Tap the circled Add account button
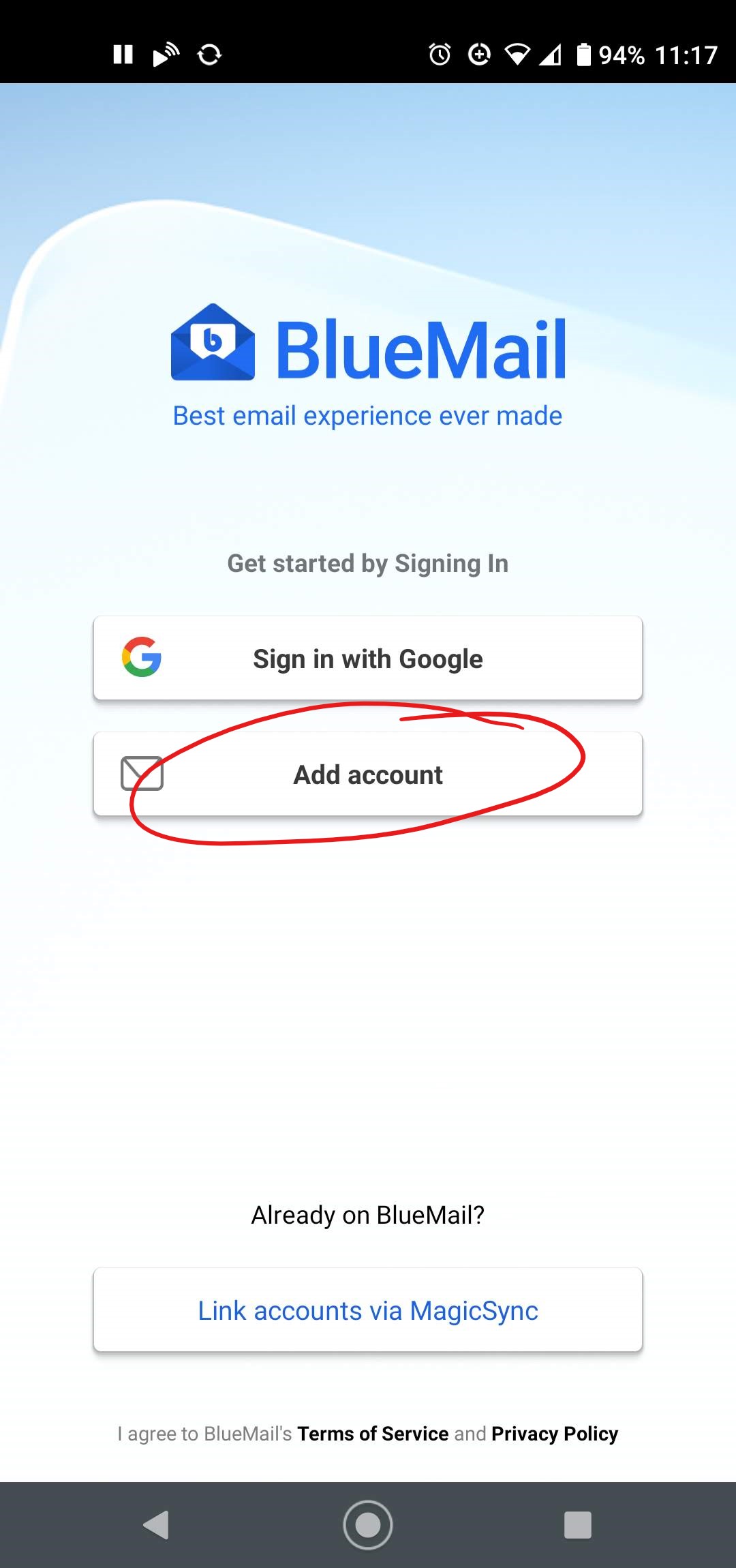The height and width of the screenshot is (1568, 736). pos(368,774)
